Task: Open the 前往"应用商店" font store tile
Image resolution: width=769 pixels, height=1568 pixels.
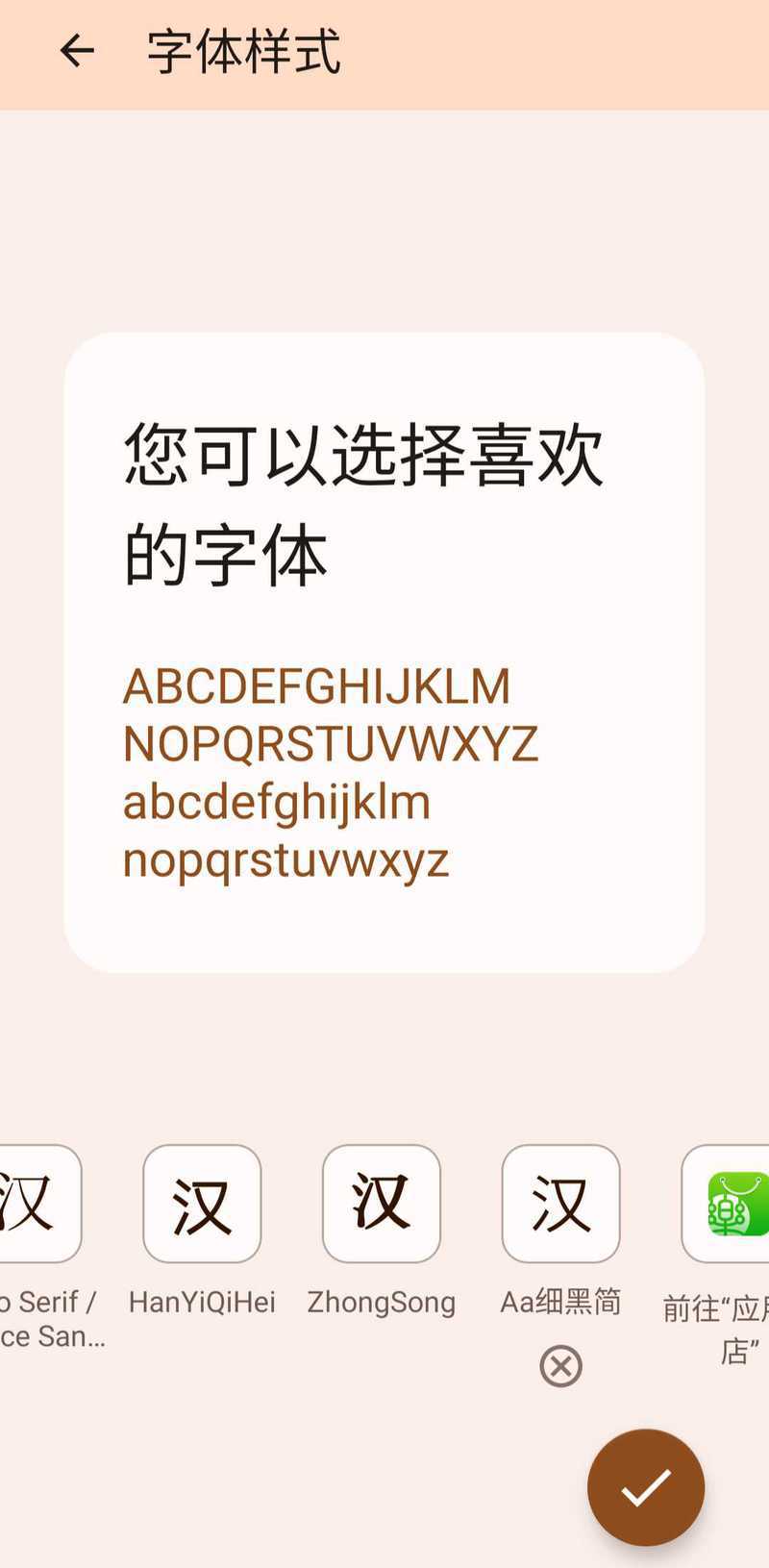Action: coord(726,1203)
